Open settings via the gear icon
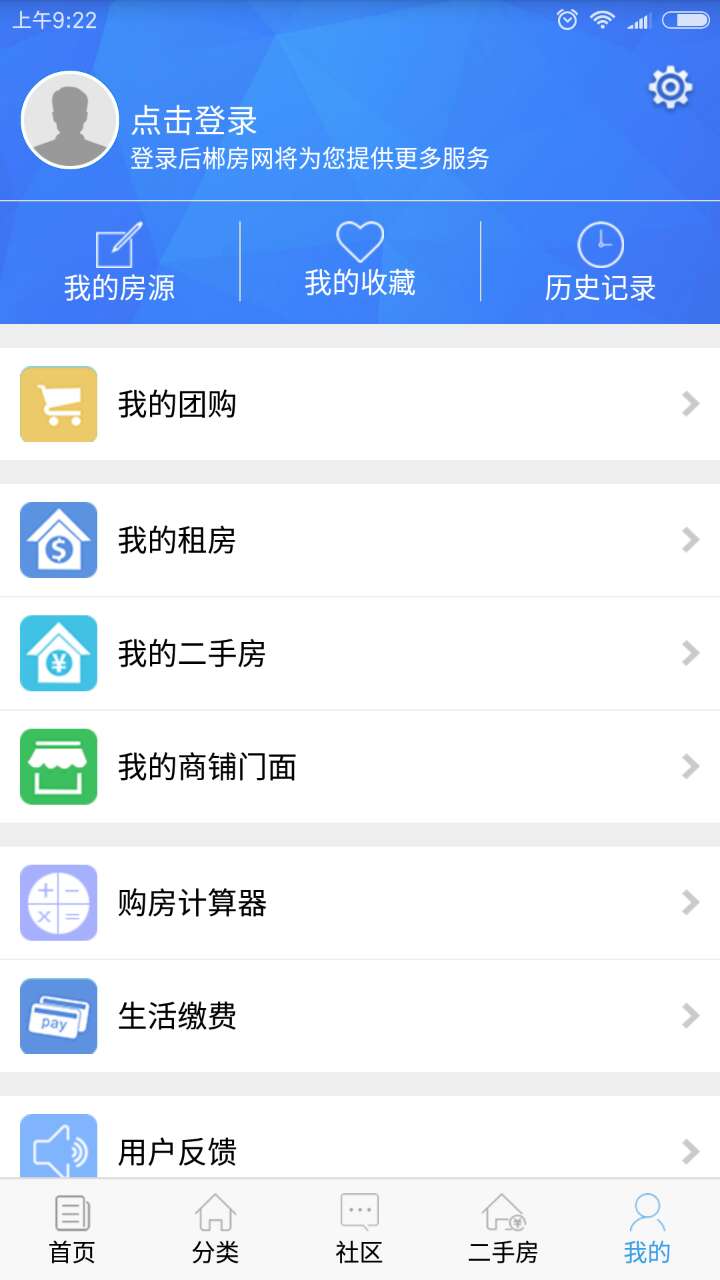Screen dimensions: 720x1280 (x=668, y=87)
